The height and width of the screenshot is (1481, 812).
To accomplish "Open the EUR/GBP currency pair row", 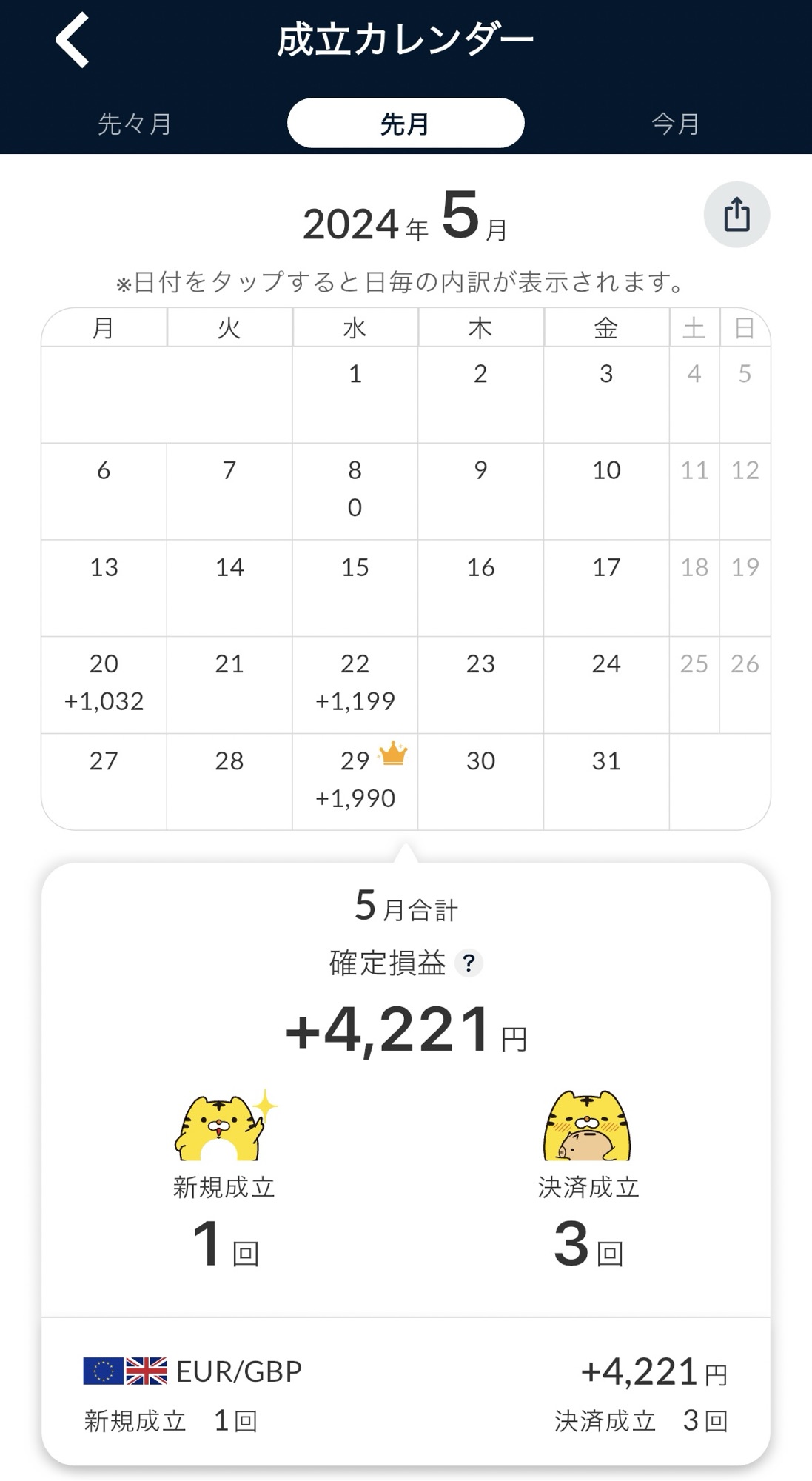I will (x=406, y=1392).
